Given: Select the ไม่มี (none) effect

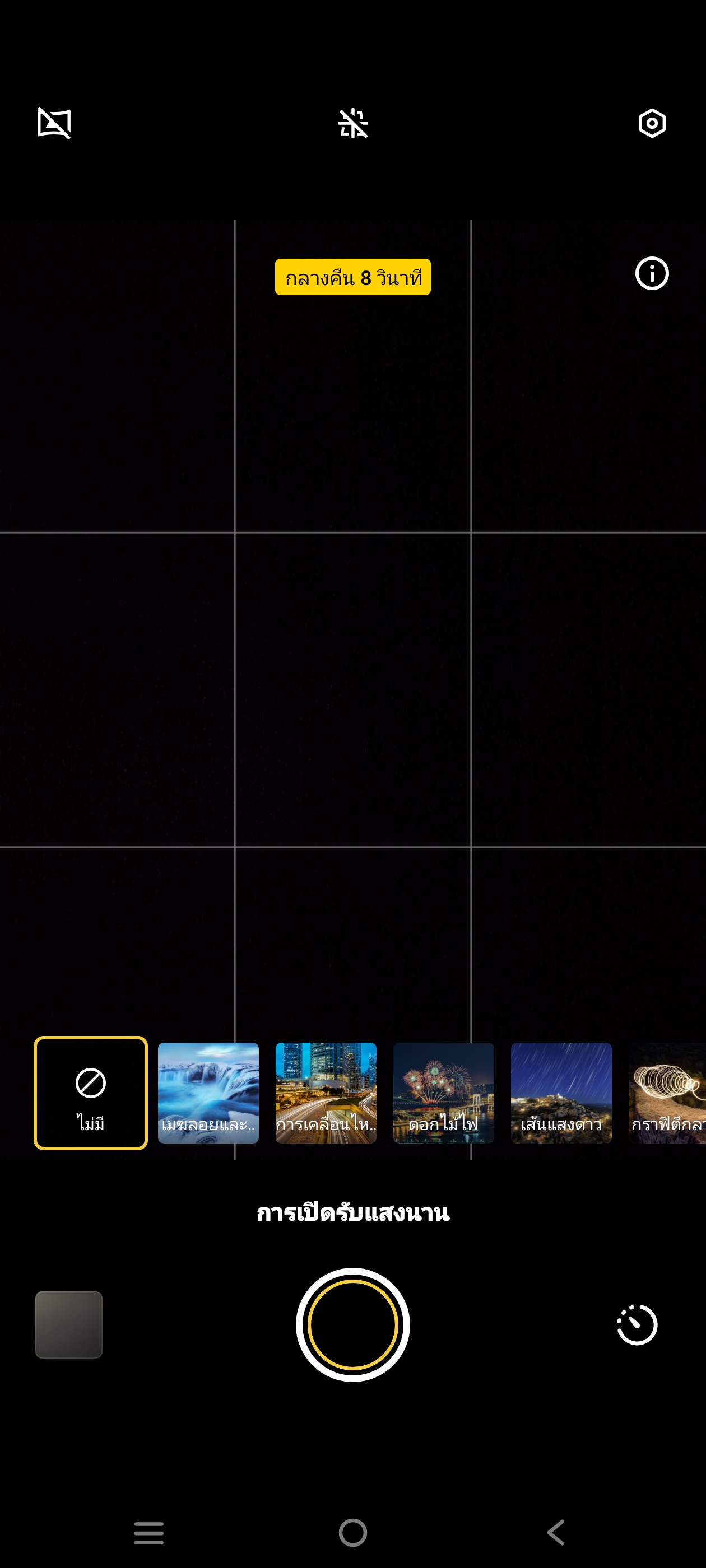Looking at the screenshot, I should 91,1093.
